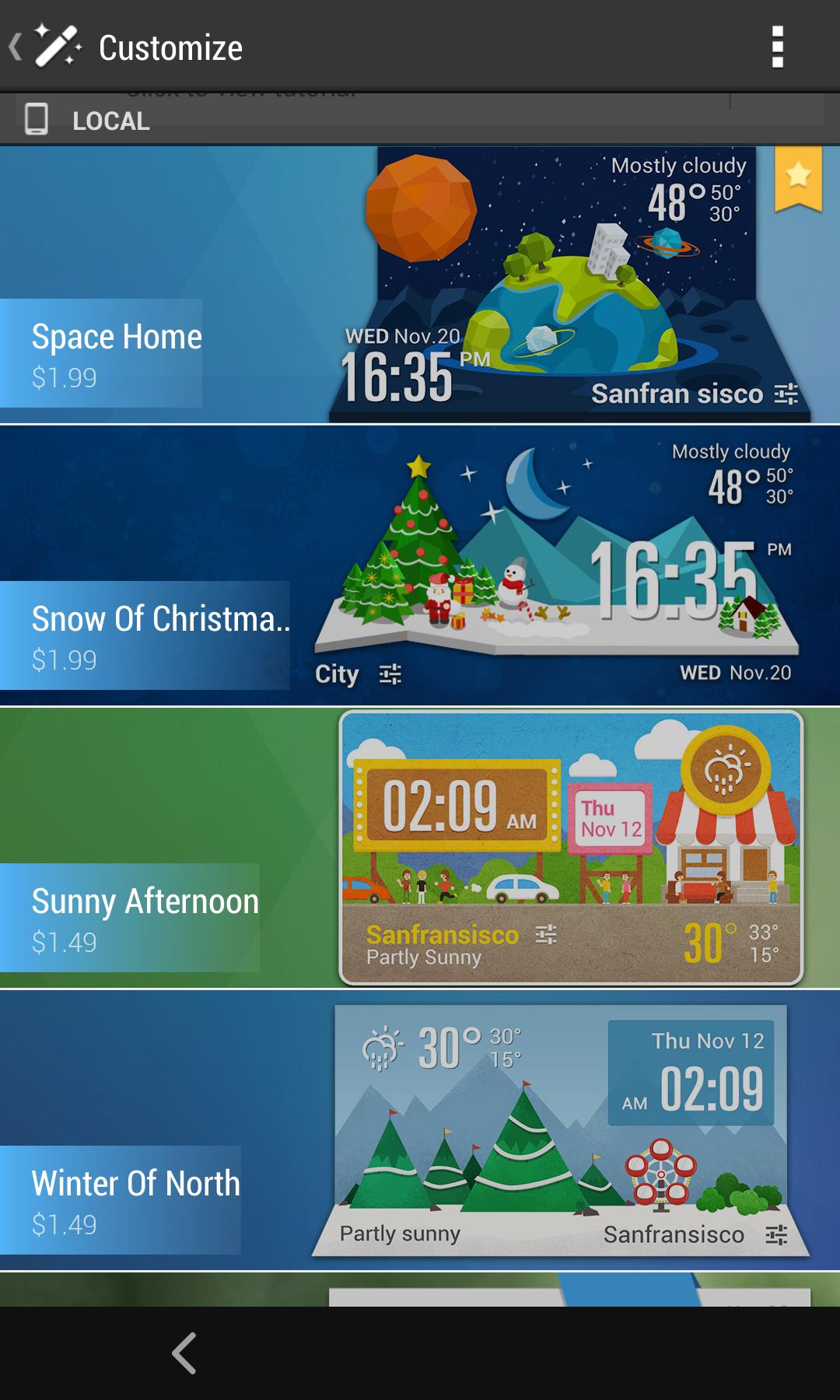The width and height of the screenshot is (840, 1400).
Task: Open the Sunny Afternoon theme
Action: [x=420, y=848]
